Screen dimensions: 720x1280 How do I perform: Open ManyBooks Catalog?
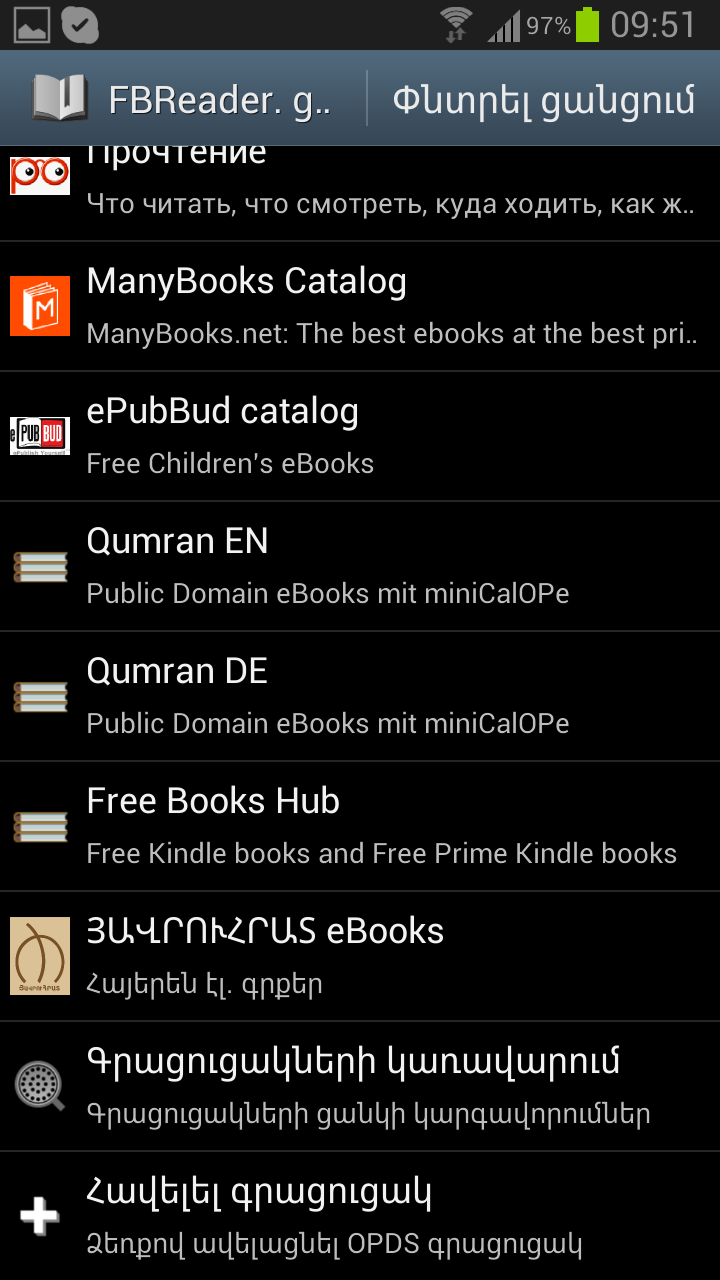(360, 306)
